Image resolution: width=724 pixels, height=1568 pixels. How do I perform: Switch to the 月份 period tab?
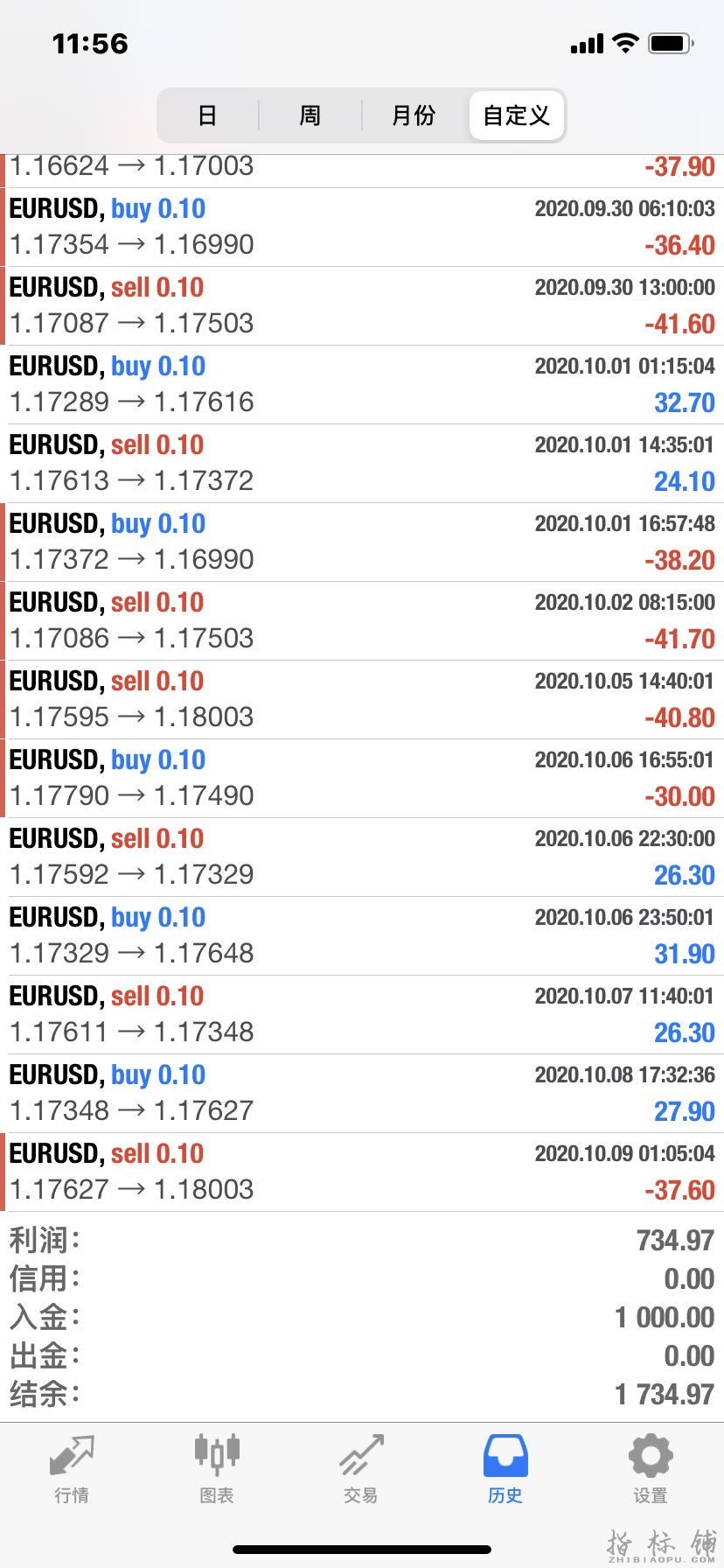414,115
